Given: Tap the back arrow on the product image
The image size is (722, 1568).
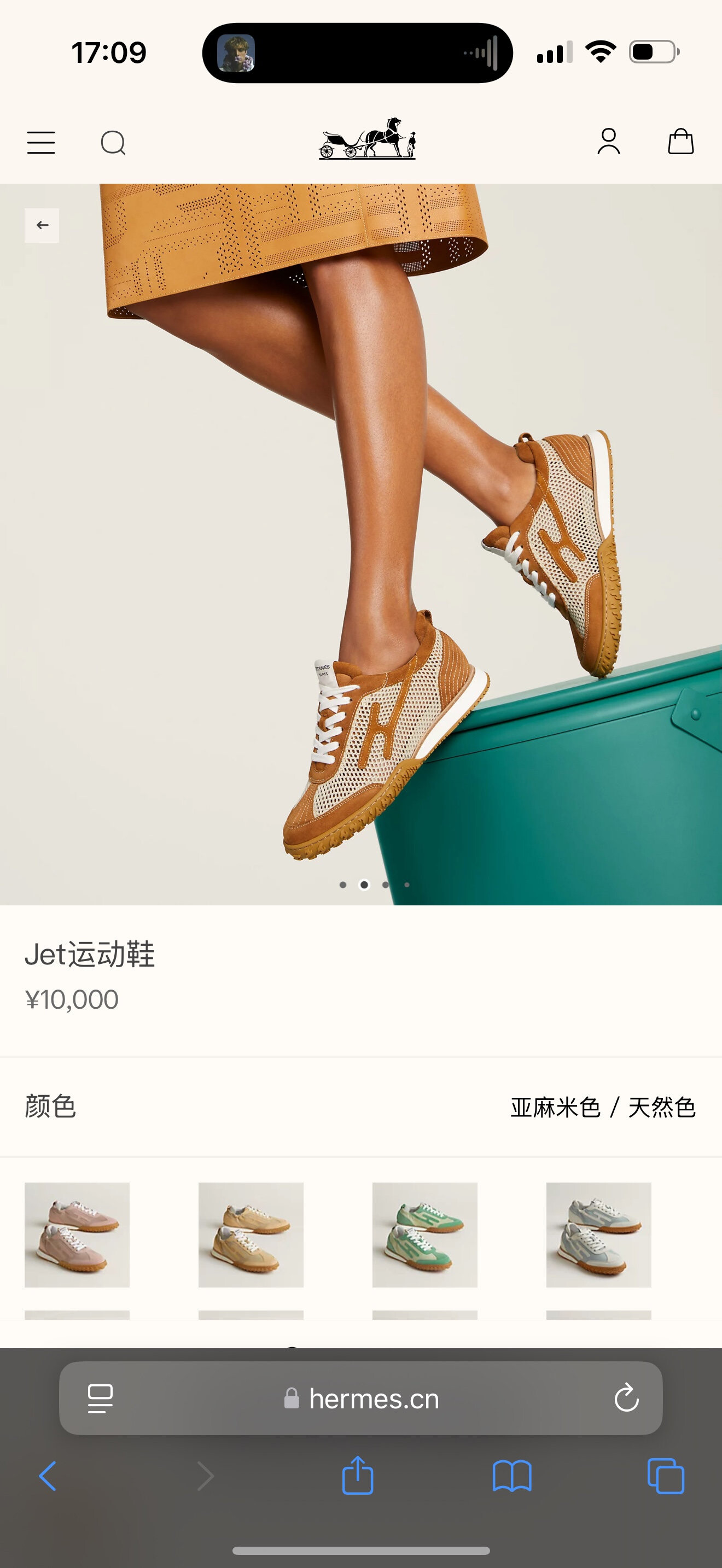Looking at the screenshot, I should (42, 225).
